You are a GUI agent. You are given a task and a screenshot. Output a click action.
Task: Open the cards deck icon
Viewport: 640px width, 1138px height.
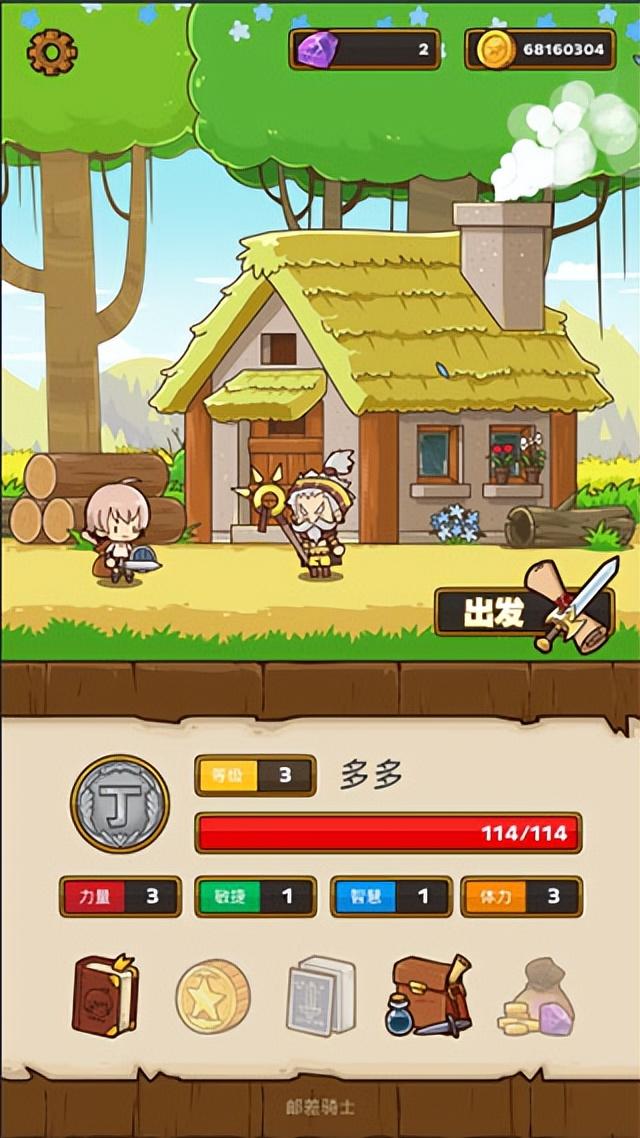click(321, 996)
